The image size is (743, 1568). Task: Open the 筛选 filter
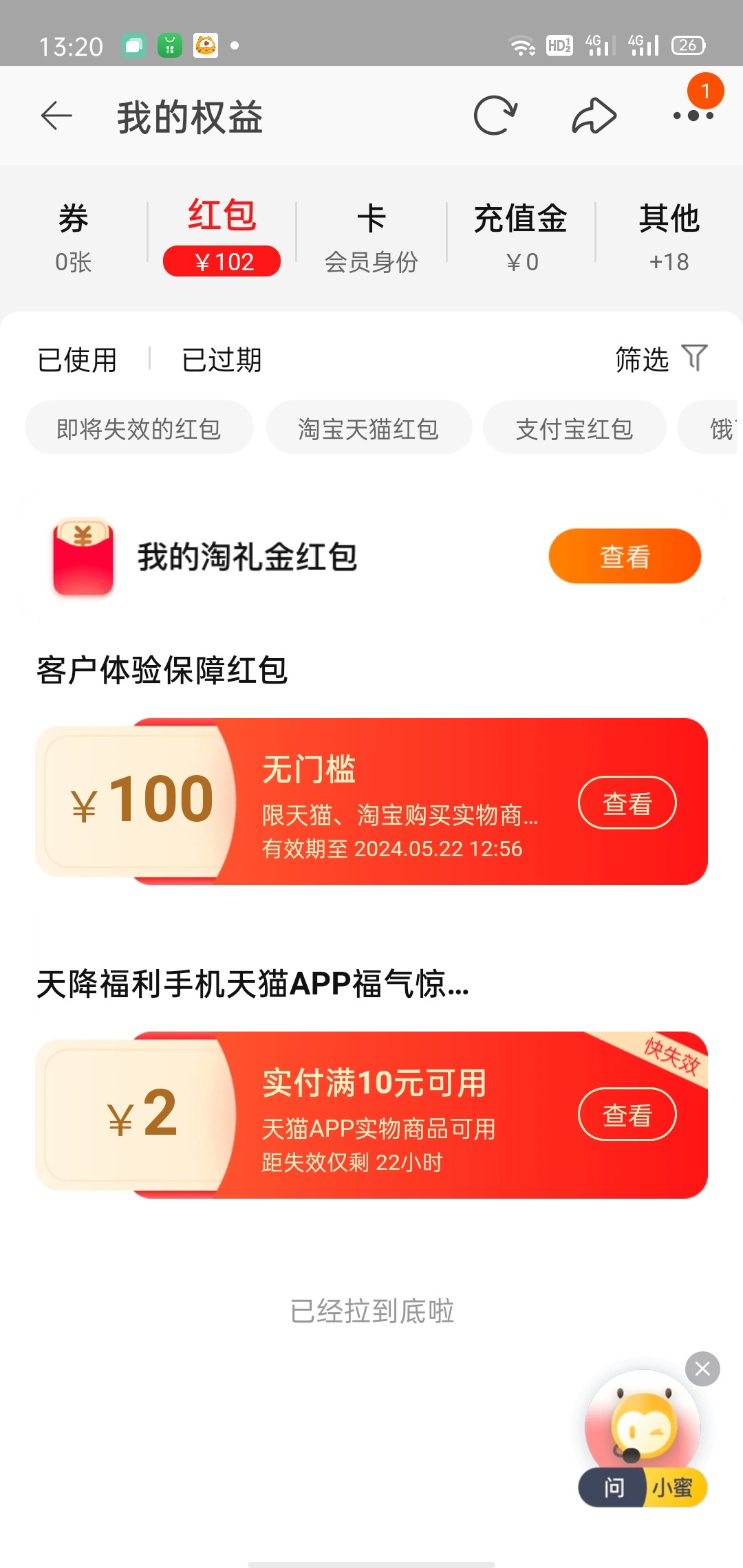point(660,359)
